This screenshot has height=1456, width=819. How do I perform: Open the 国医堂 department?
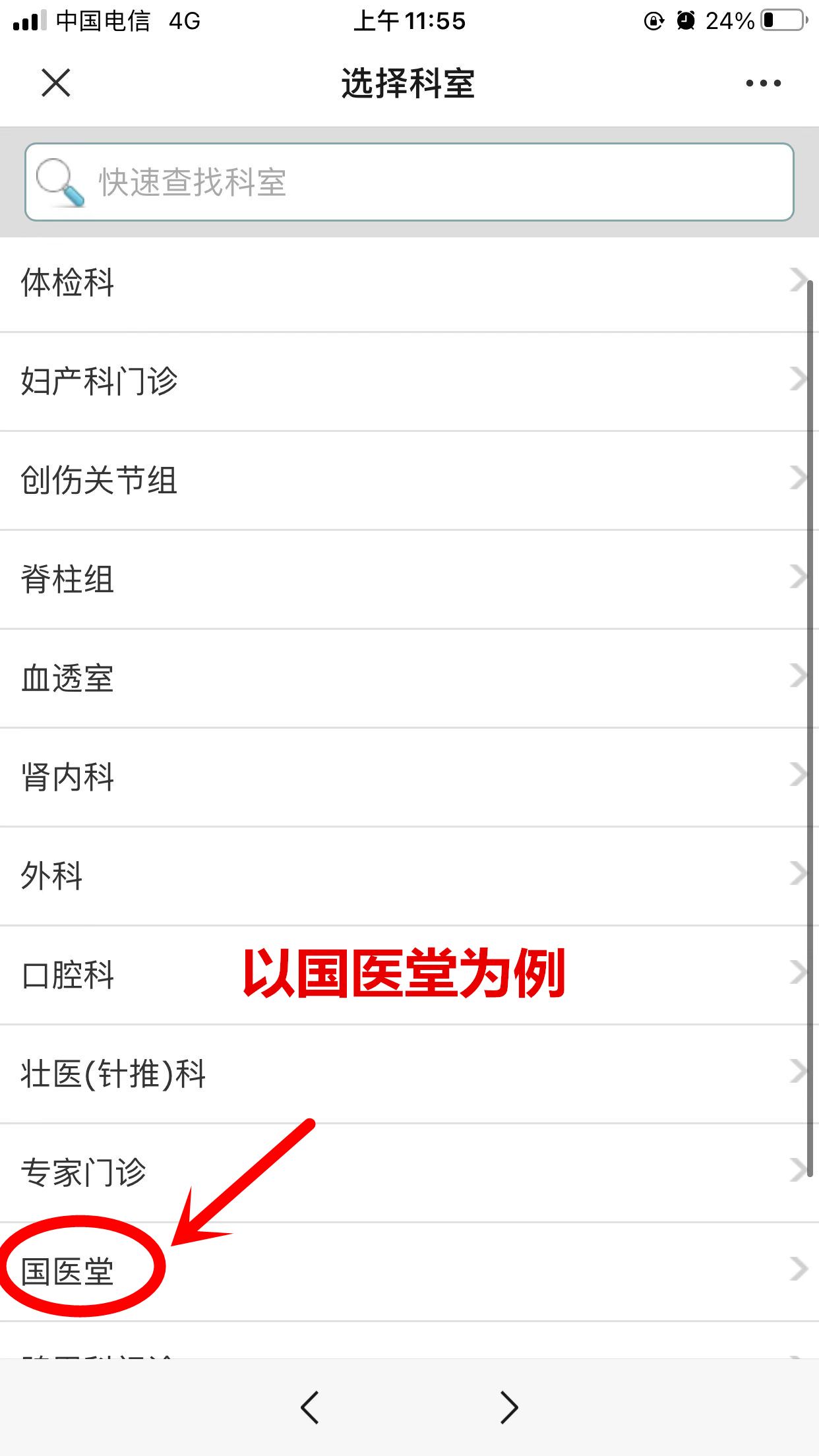click(409, 1271)
